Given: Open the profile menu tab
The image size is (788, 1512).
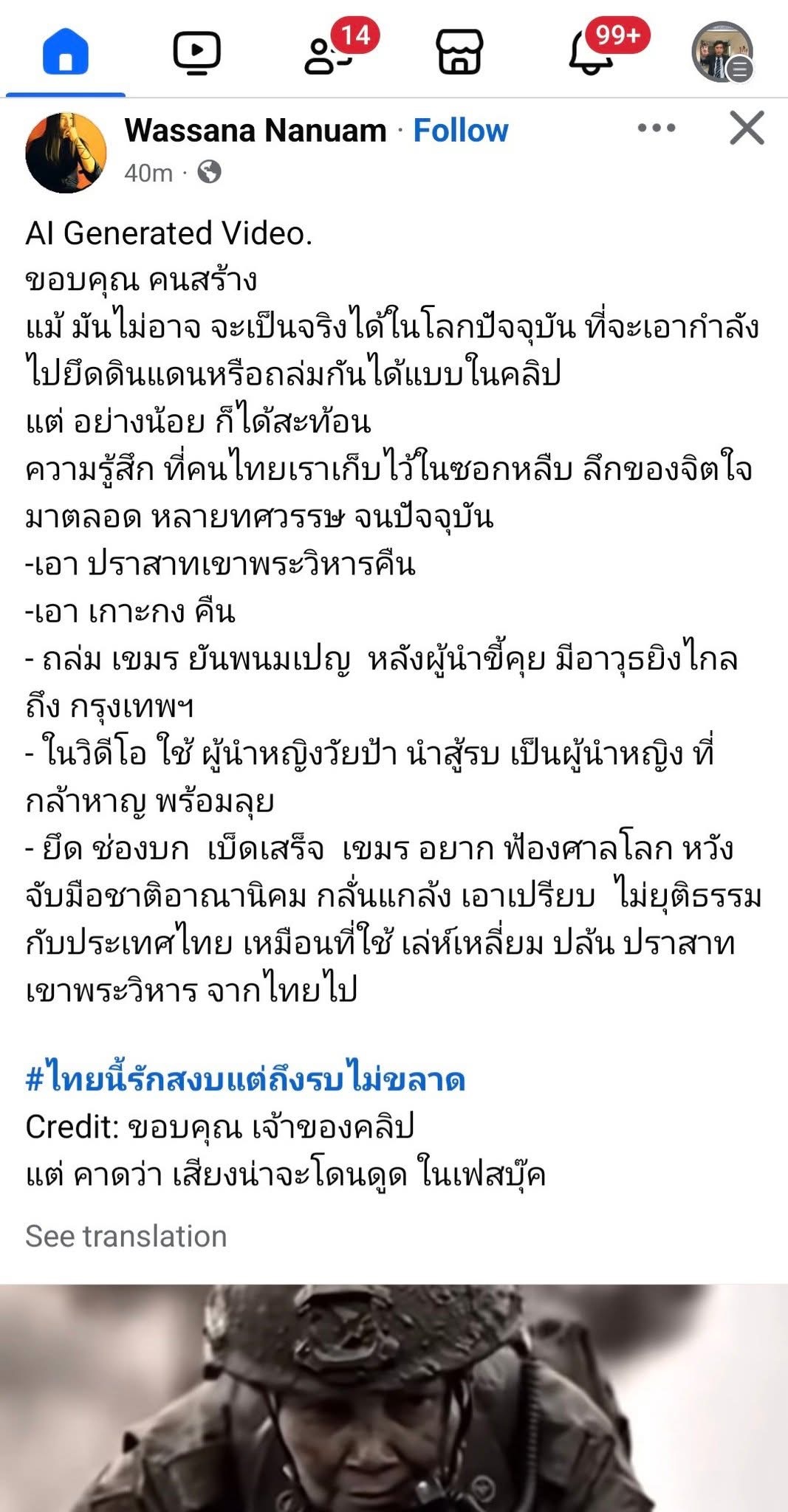Looking at the screenshot, I should (x=722, y=51).
